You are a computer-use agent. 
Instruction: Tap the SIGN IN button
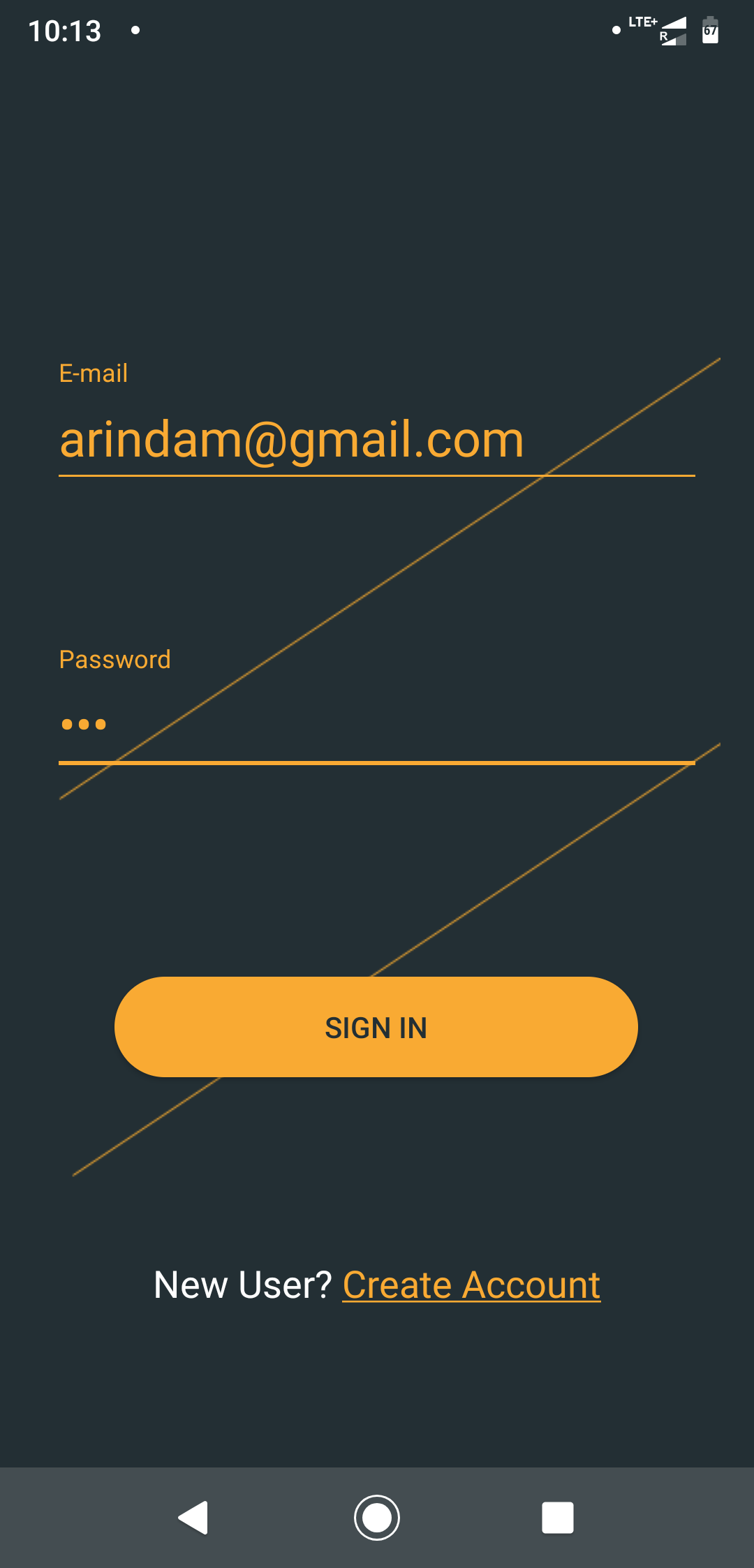tap(376, 1027)
